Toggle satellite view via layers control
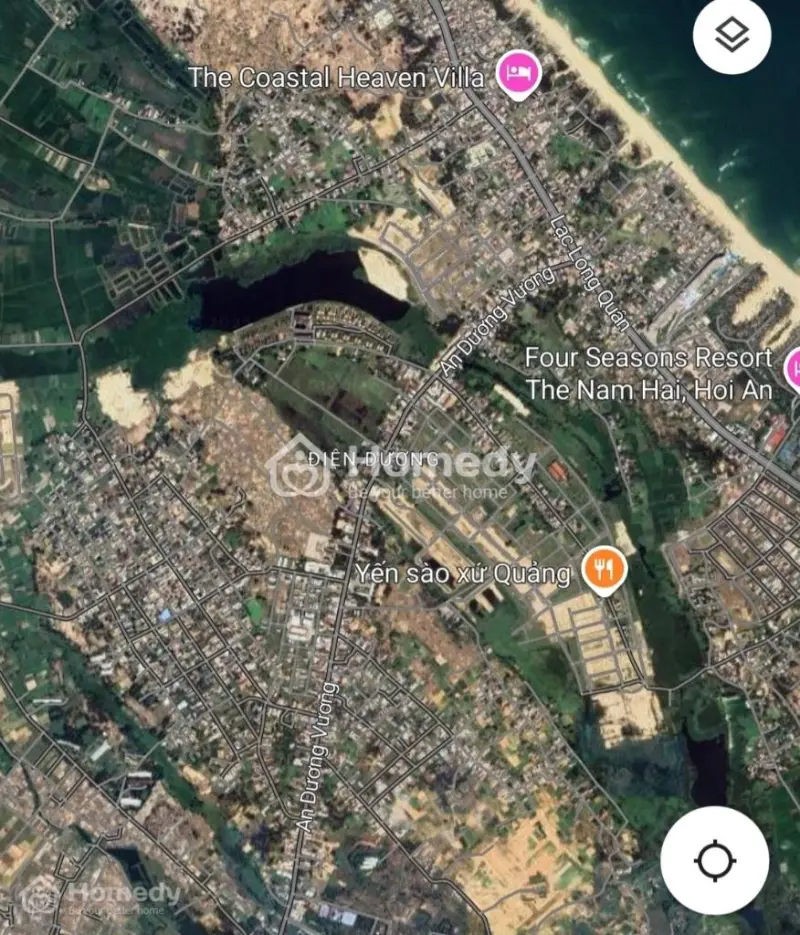 point(733,38)
